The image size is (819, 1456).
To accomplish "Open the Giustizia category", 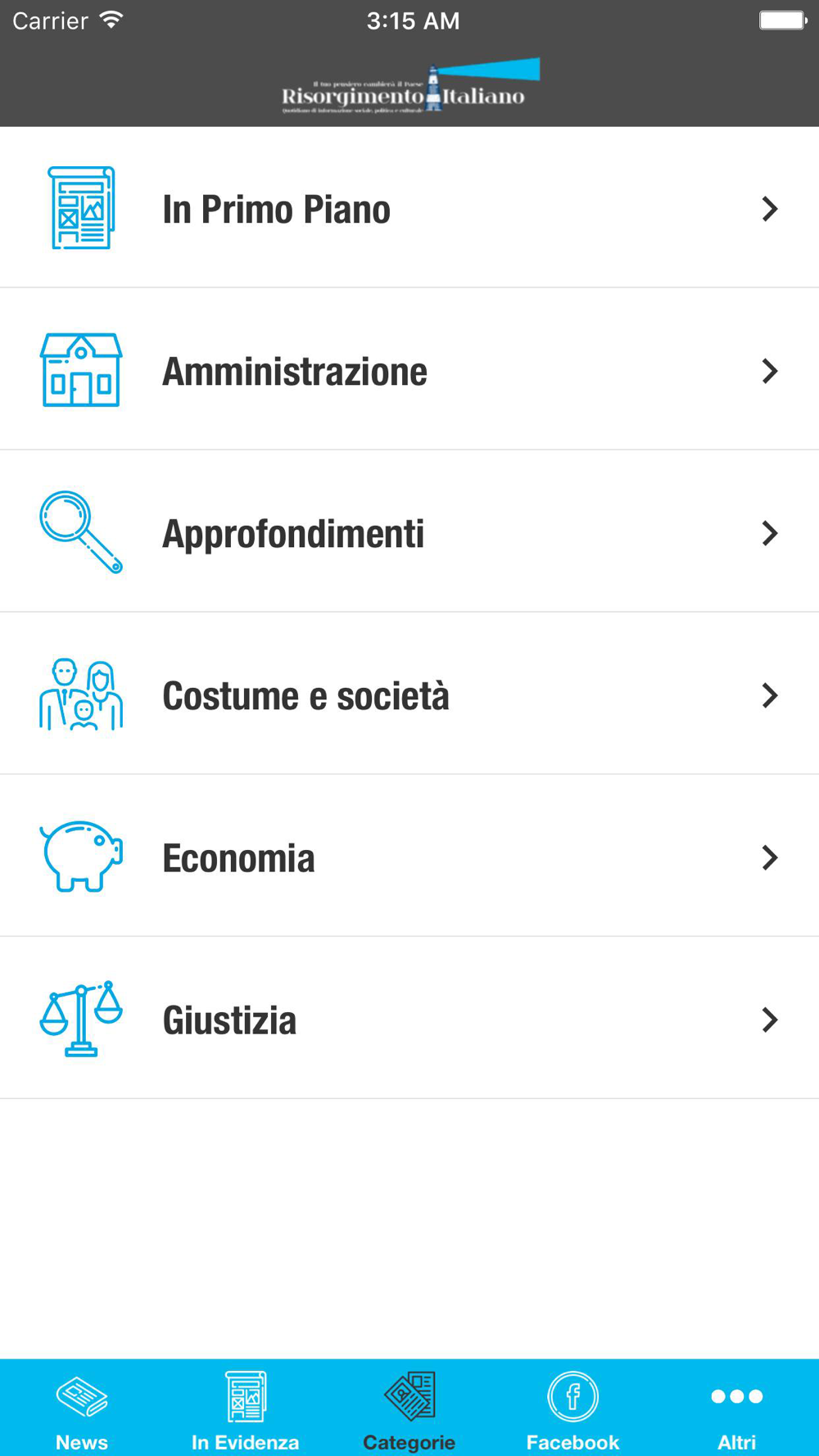I will [409, 1018].
